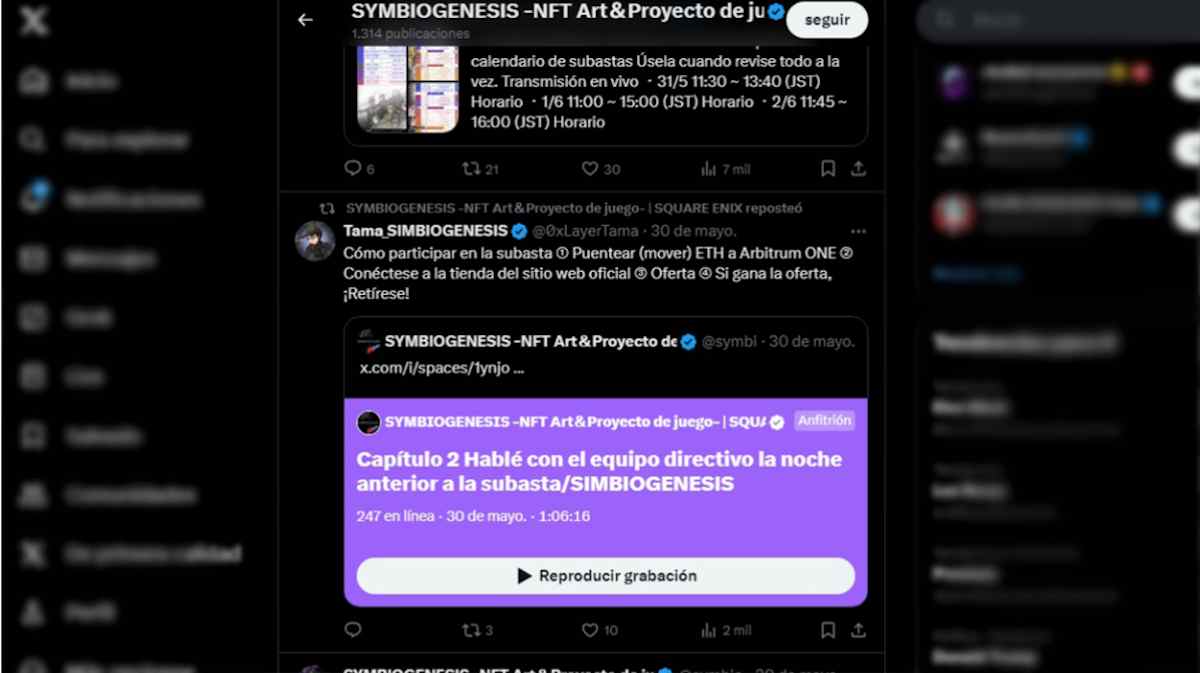Open the x.com/i/spaces link
The width and height of the screenshot is (1200, 673).
click(x=442, y=367)
